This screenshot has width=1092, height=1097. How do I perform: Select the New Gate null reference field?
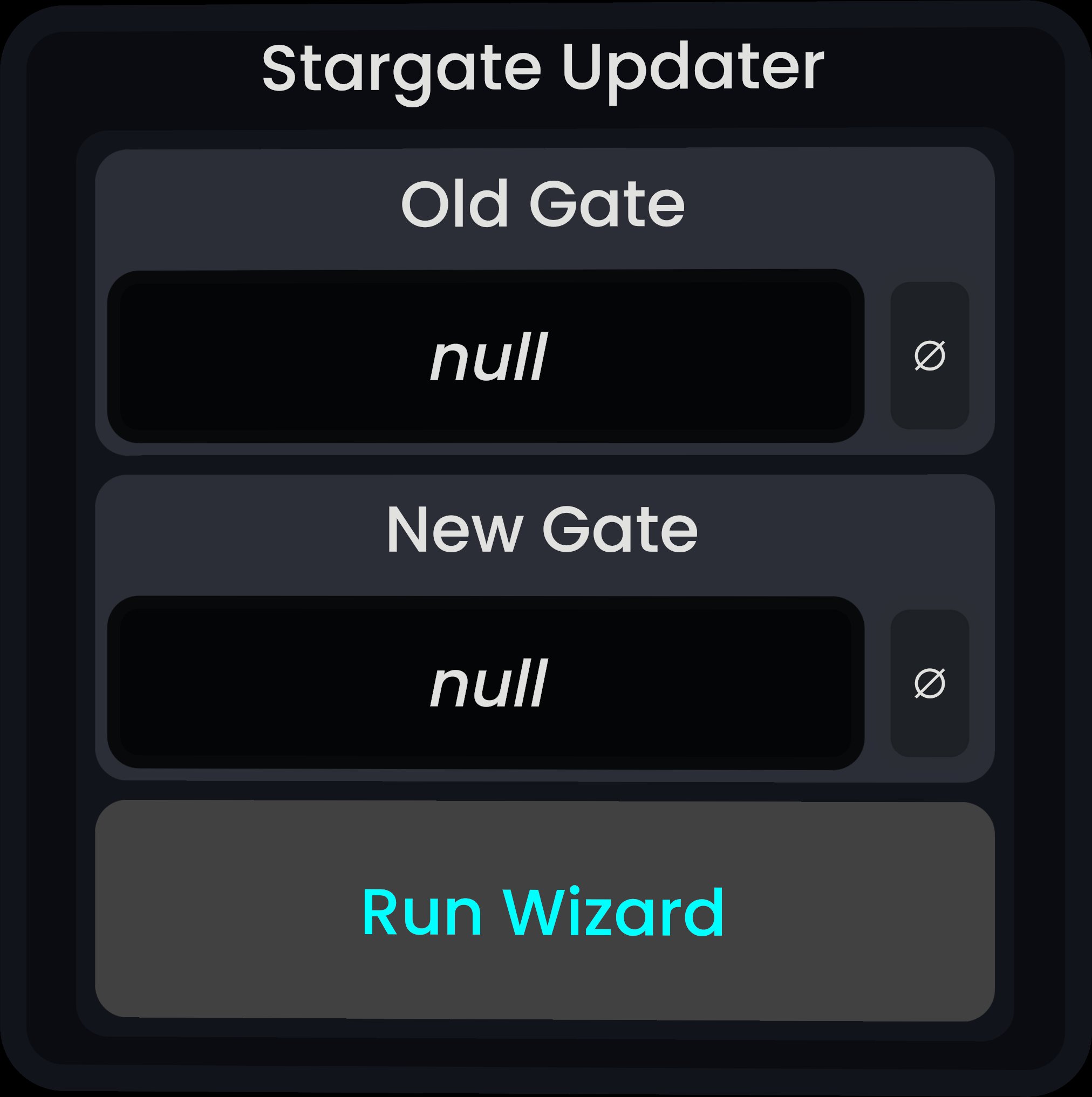[486, 683]
